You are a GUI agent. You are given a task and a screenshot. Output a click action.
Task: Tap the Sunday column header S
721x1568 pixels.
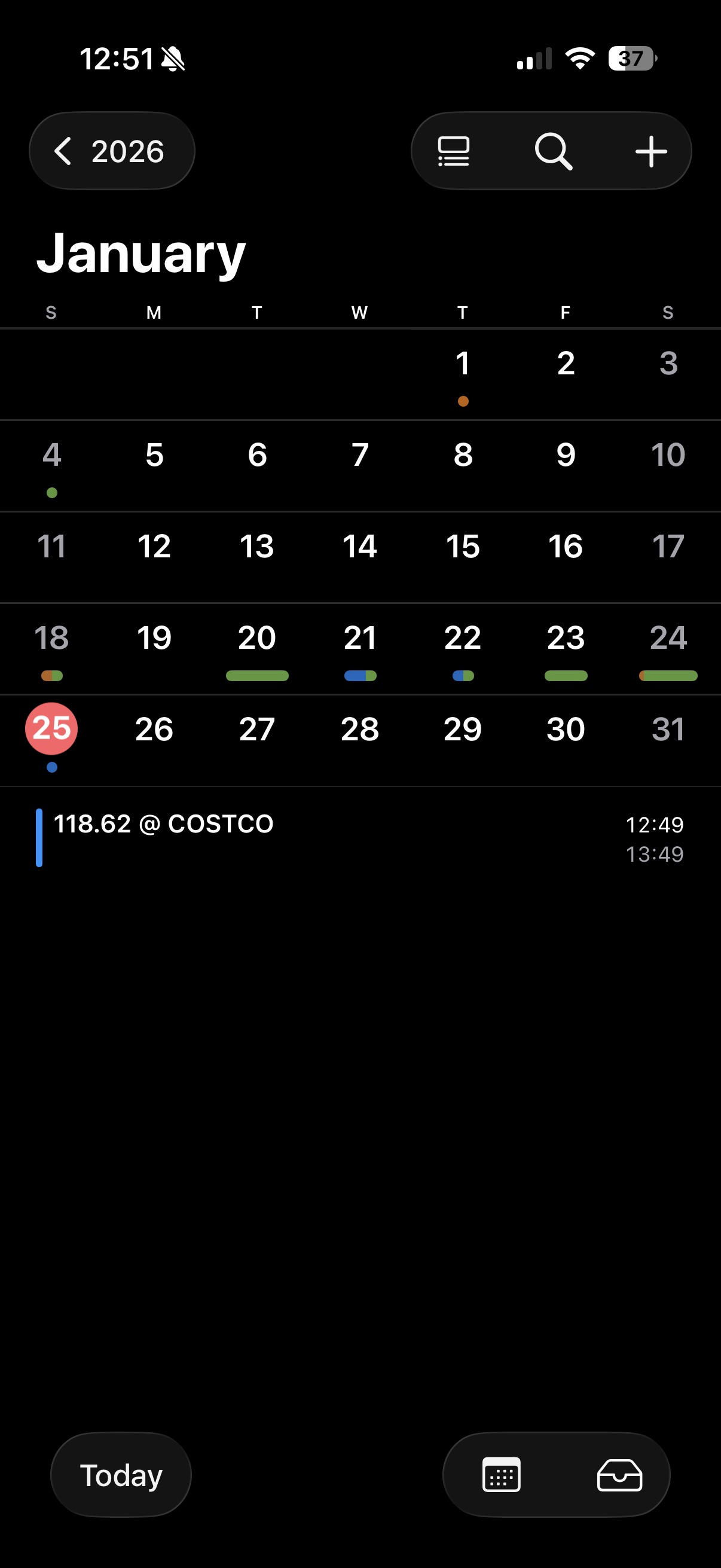51,312
